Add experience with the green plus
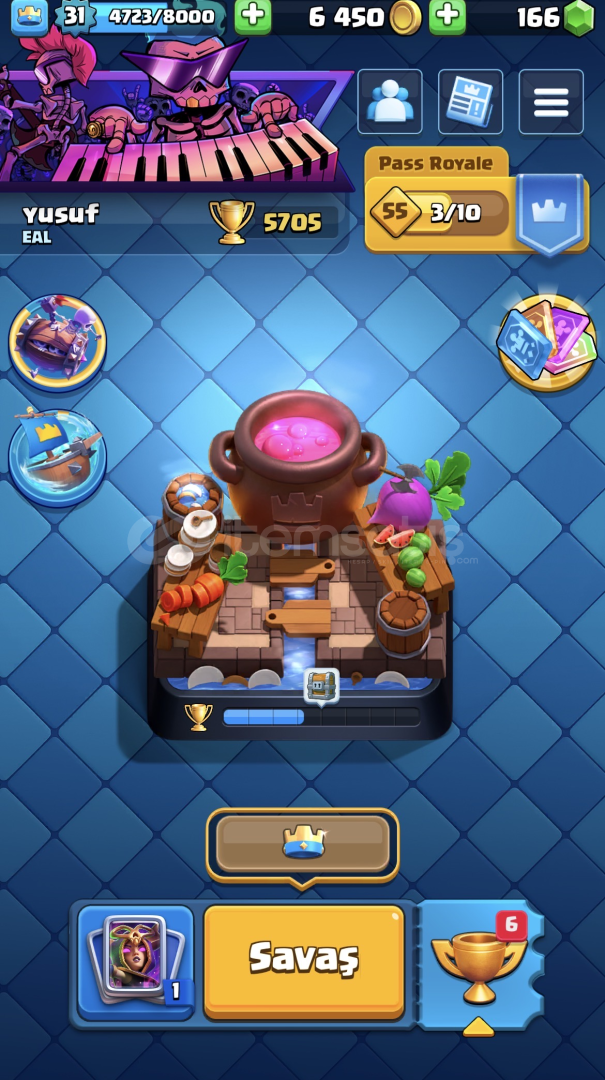Screen dimensions: 605x1080 click(x=252, y=16)
